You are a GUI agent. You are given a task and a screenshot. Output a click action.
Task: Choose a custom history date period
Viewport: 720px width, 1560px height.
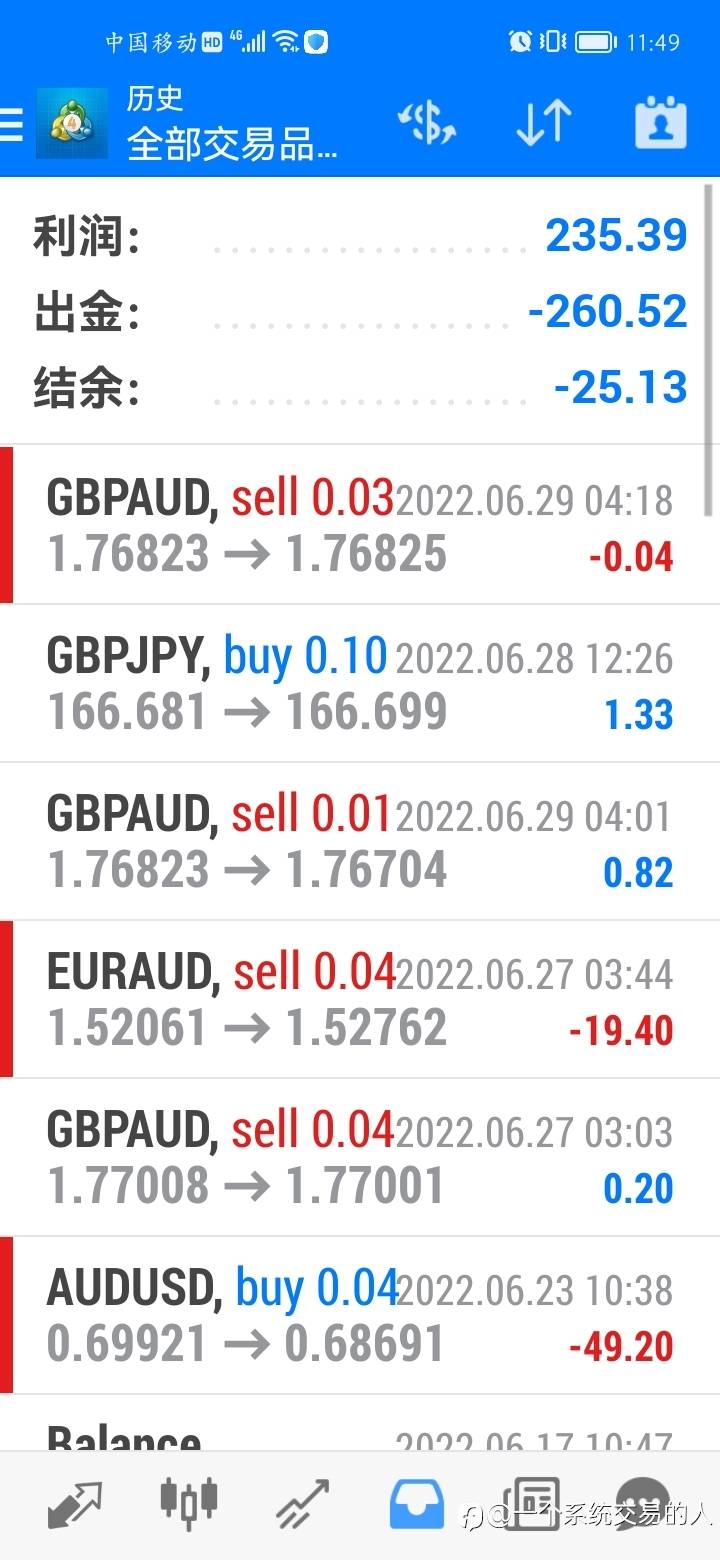click(x=661, y=124)
